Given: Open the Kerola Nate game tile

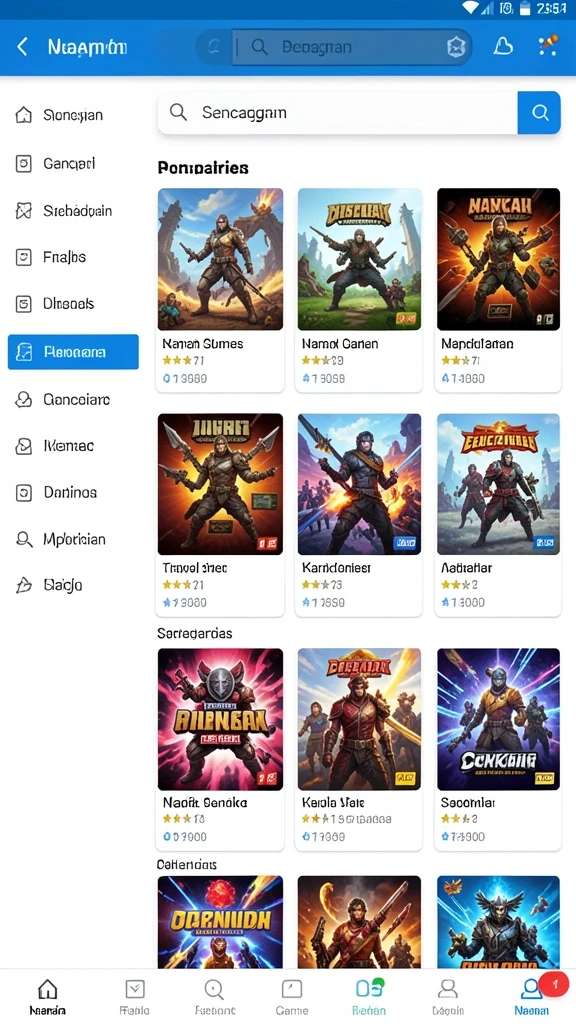Looking at the screenshot, I should click(359, 749).
